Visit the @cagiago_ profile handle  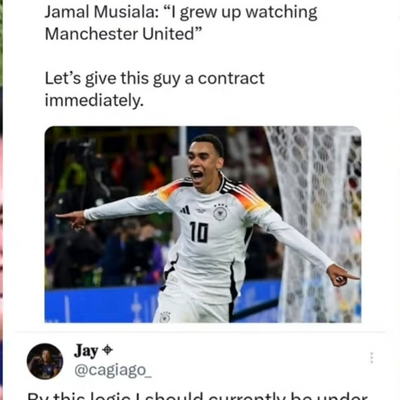(x=113, y=370)
